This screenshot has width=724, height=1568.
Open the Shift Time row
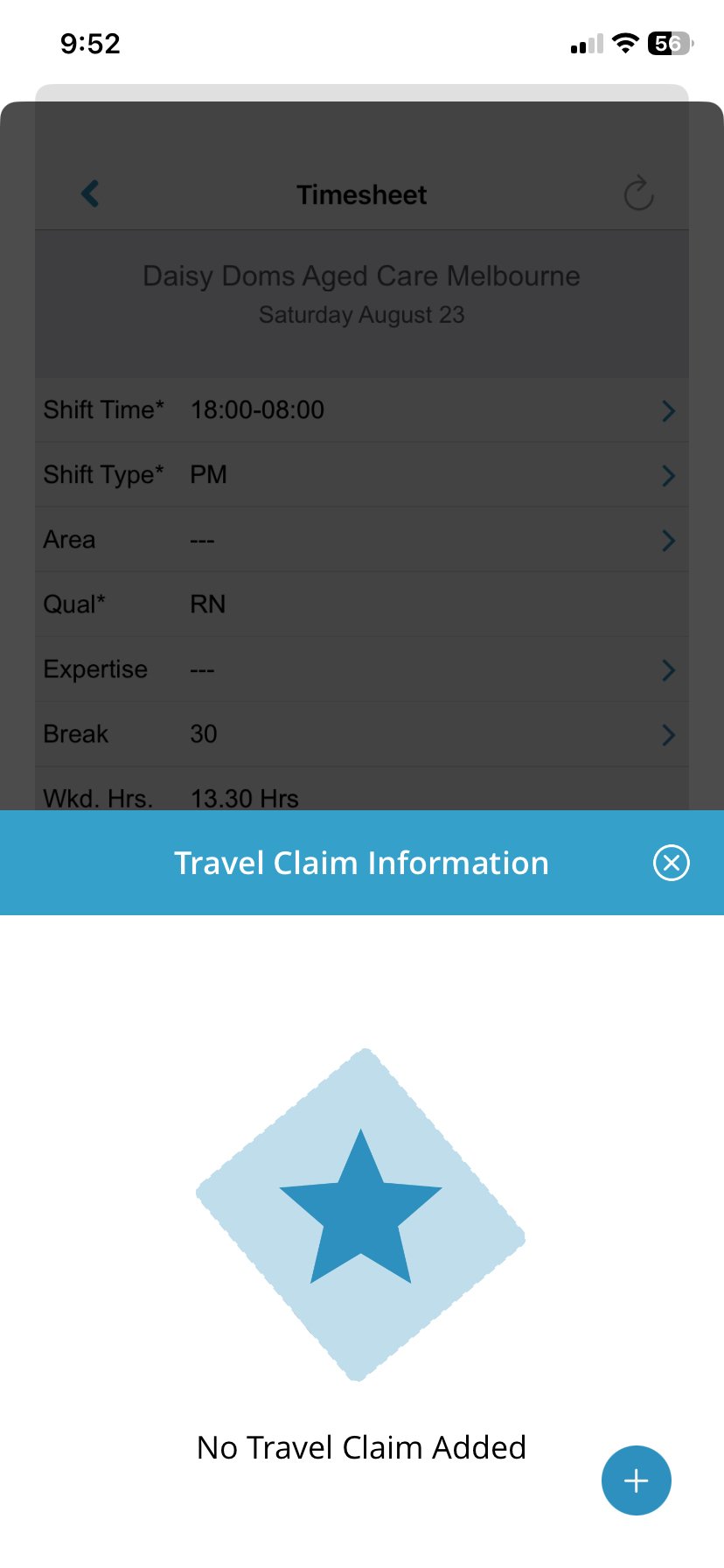tap(361, 410)
